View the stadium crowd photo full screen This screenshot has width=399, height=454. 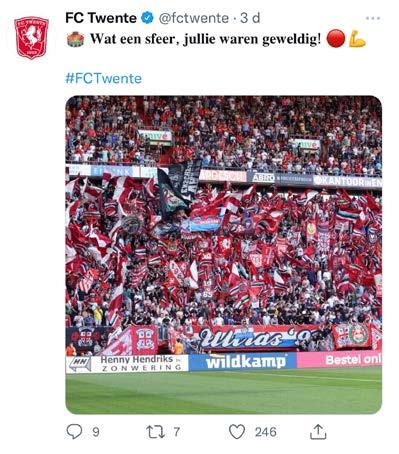point(224,255)
